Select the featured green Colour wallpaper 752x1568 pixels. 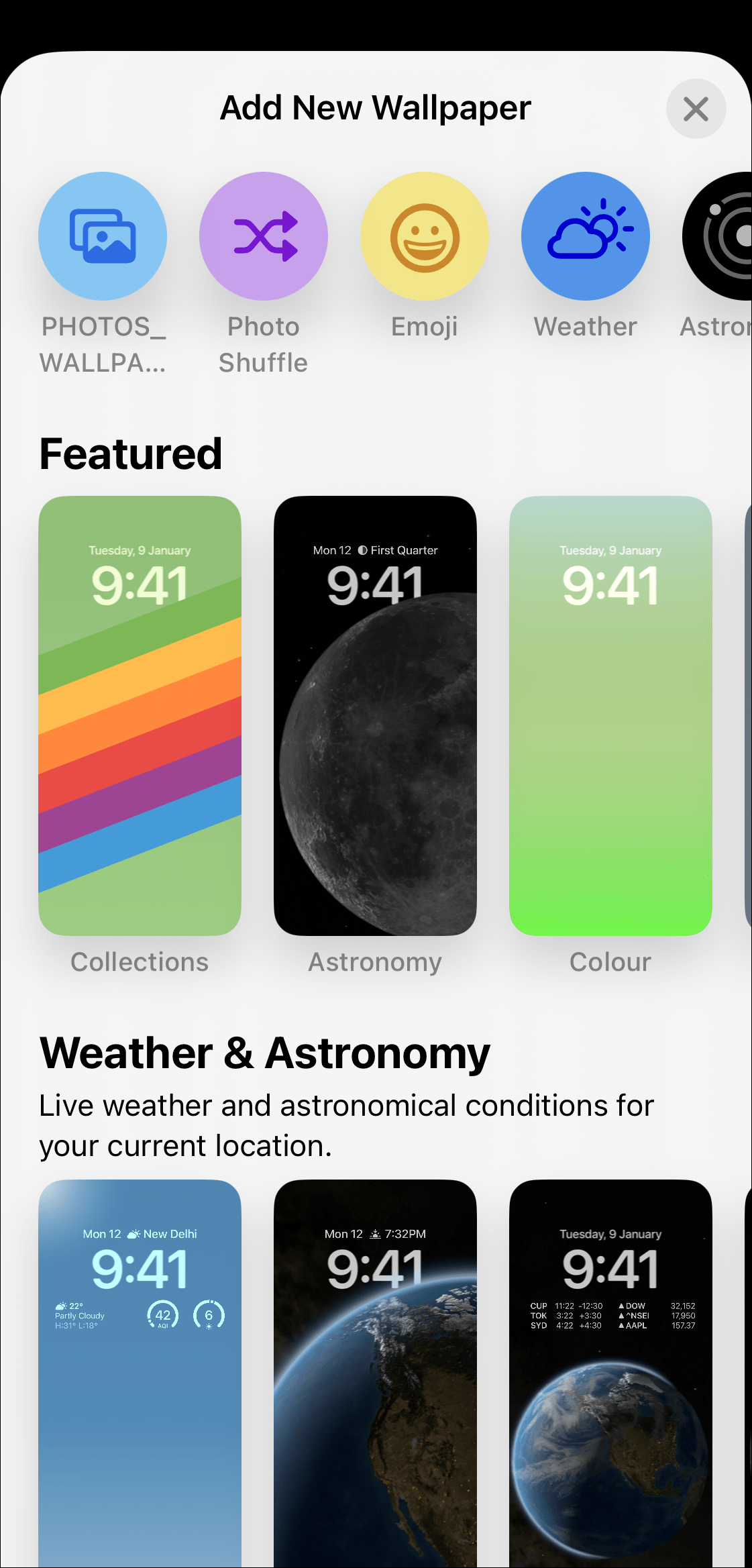(x=610, y=715)
